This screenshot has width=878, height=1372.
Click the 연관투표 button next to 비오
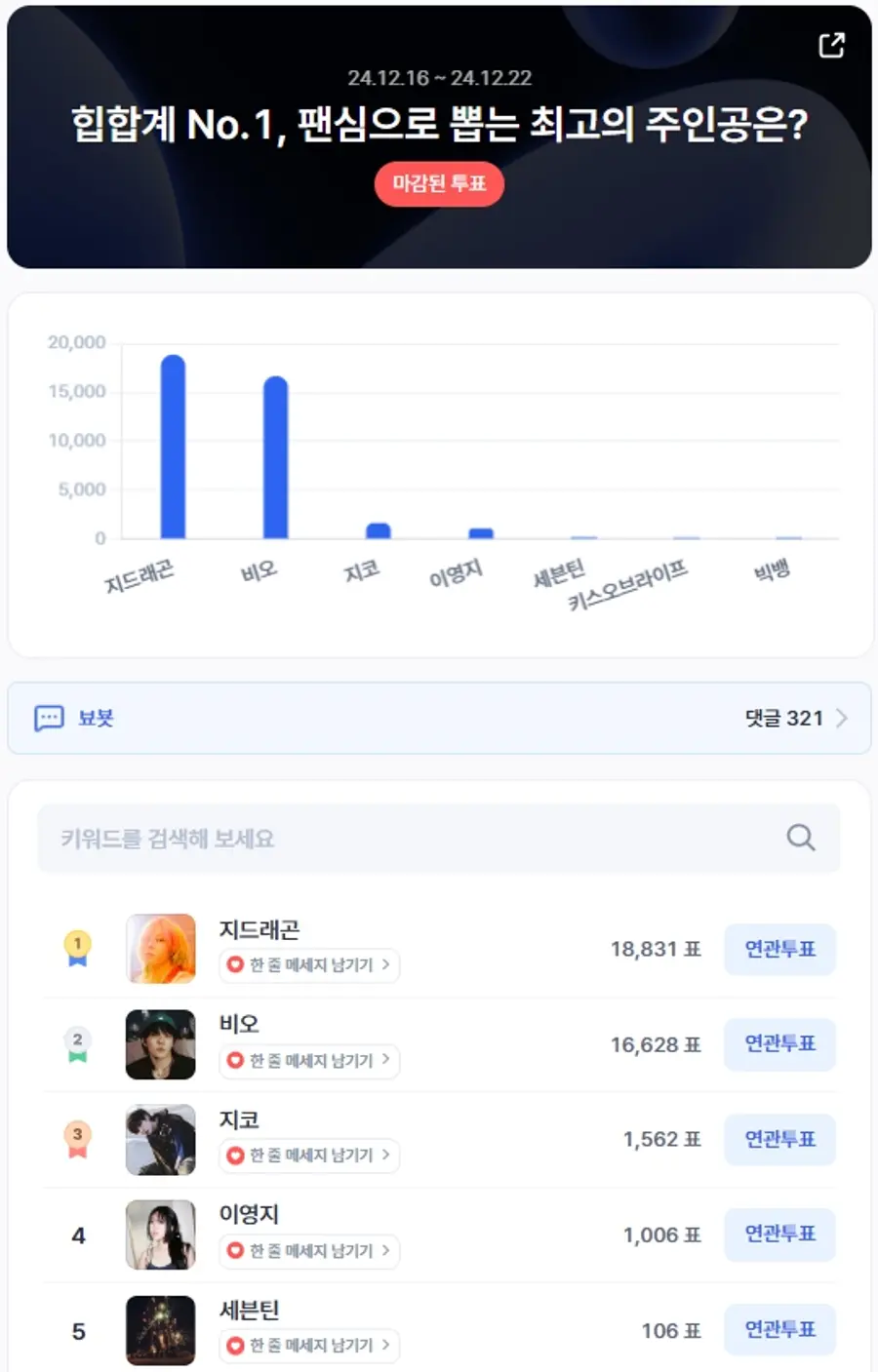click(x=779, y=1044)
